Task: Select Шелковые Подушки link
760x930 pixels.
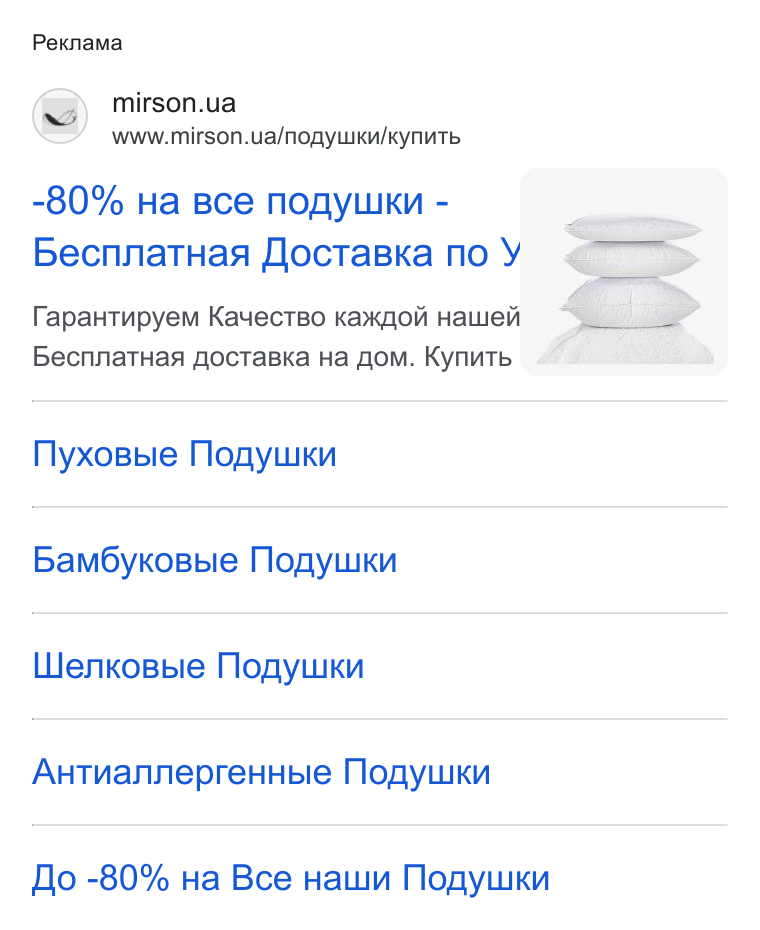Action: 198,665
